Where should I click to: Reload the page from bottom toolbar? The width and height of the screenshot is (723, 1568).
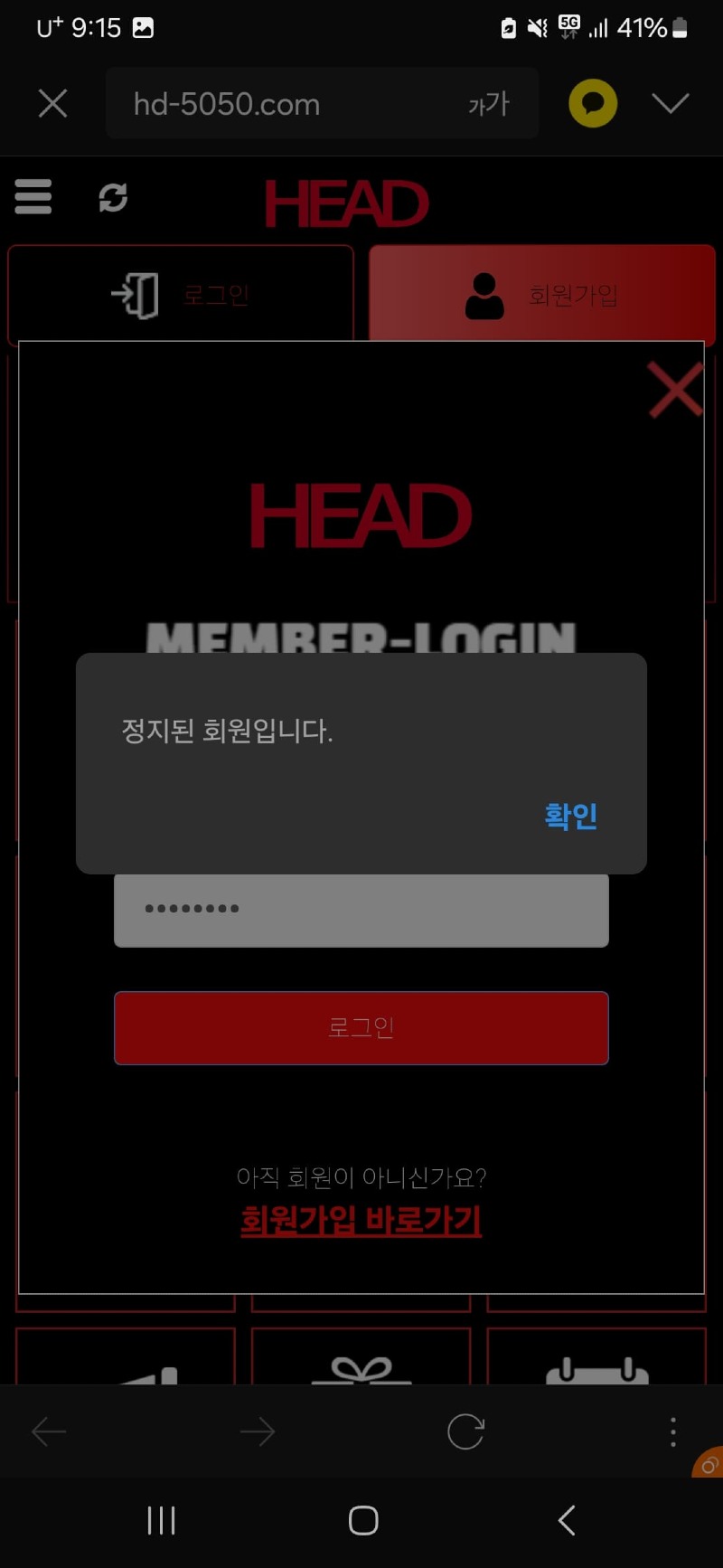(x=465, y=1431)
